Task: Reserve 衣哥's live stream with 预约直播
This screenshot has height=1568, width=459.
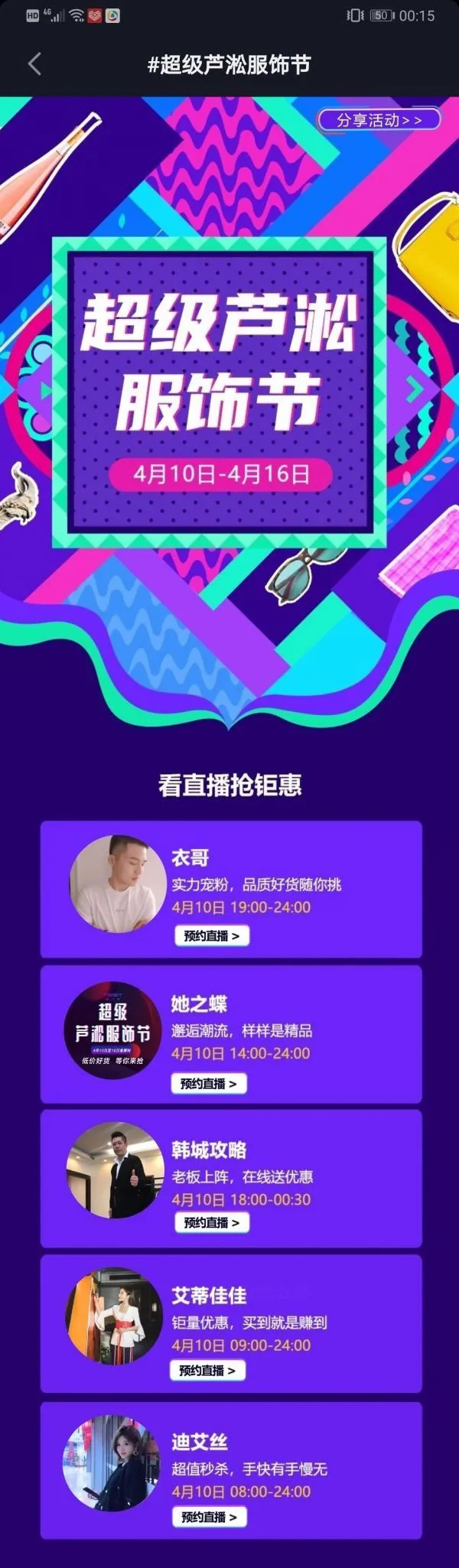Action: 211,935
